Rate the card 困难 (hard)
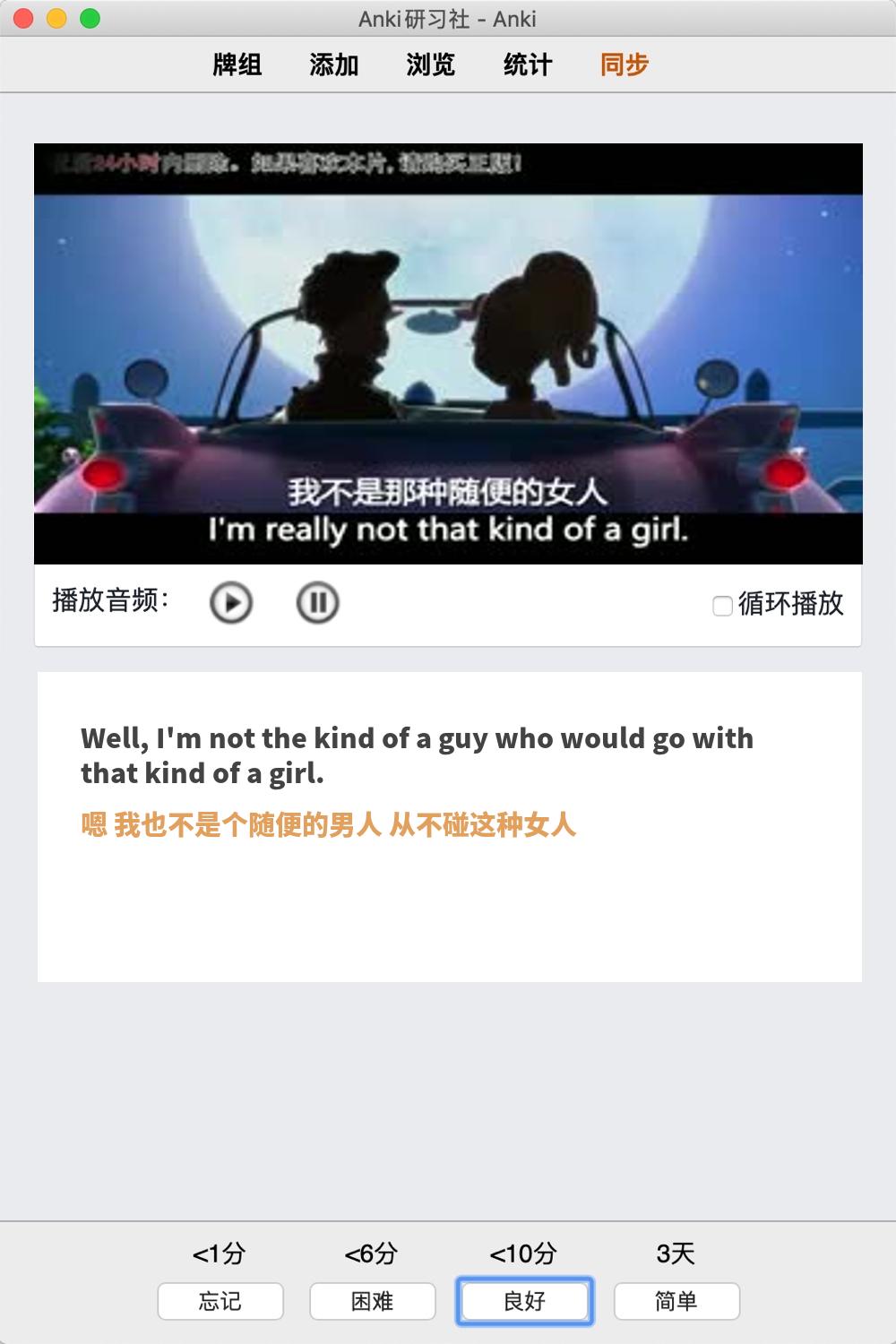This screenshot has height=1344, width=896. (x=373, y=1301)
